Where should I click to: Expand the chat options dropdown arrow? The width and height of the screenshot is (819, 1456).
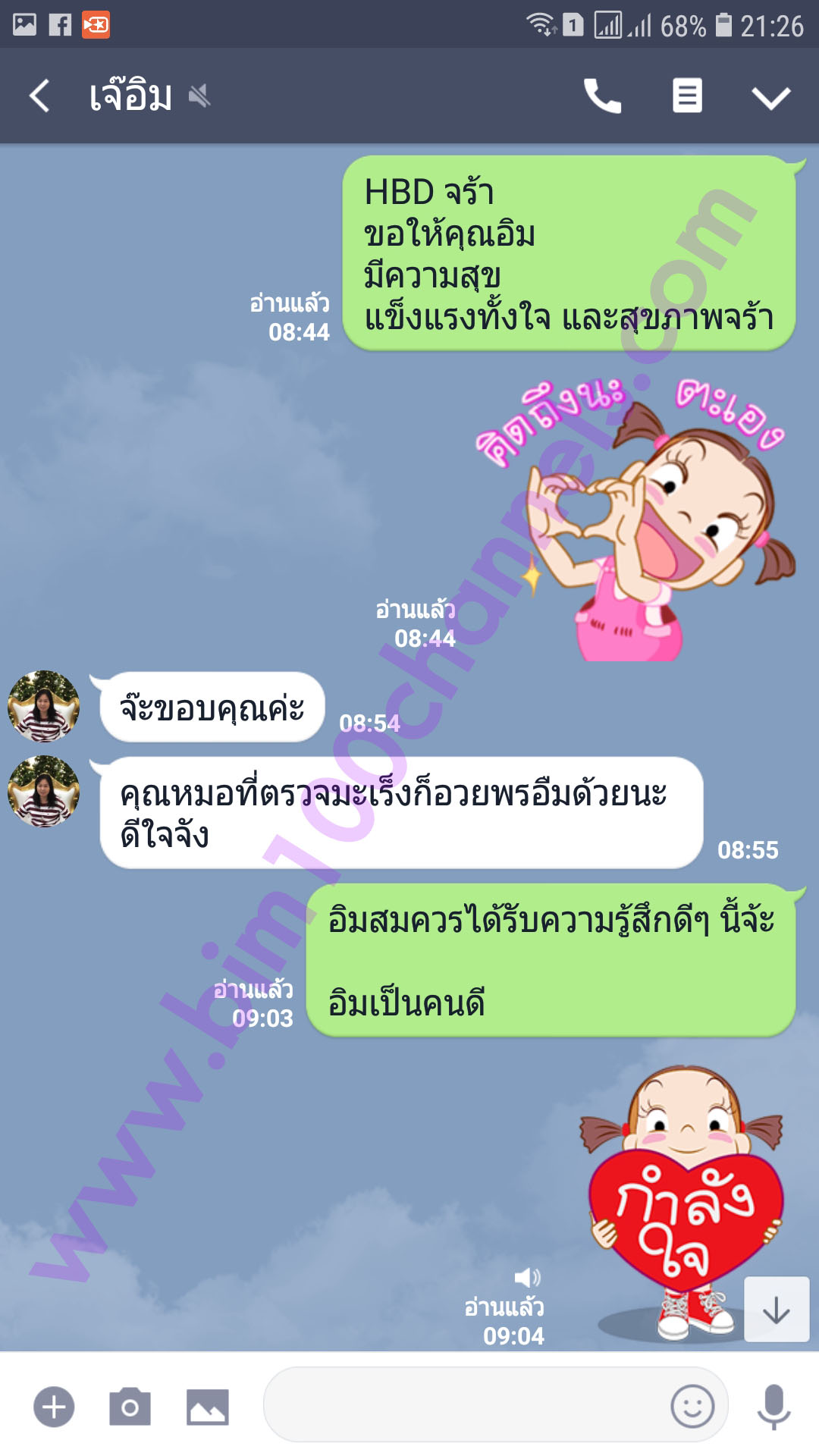tap(770, 97)
